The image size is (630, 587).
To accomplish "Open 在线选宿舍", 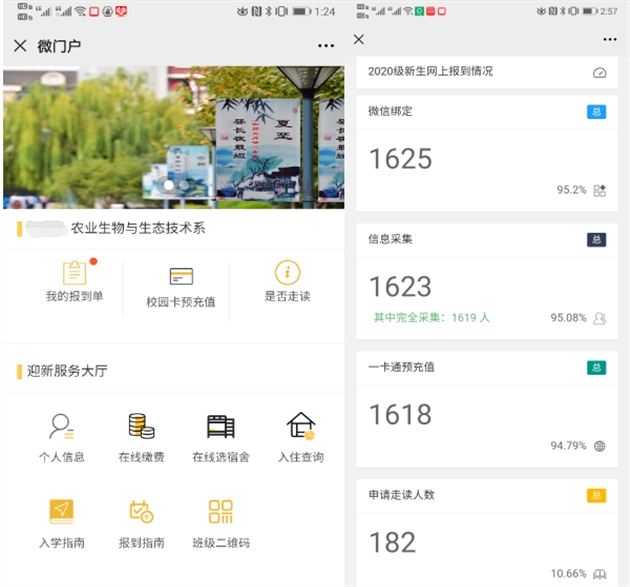I will [221, 438].
